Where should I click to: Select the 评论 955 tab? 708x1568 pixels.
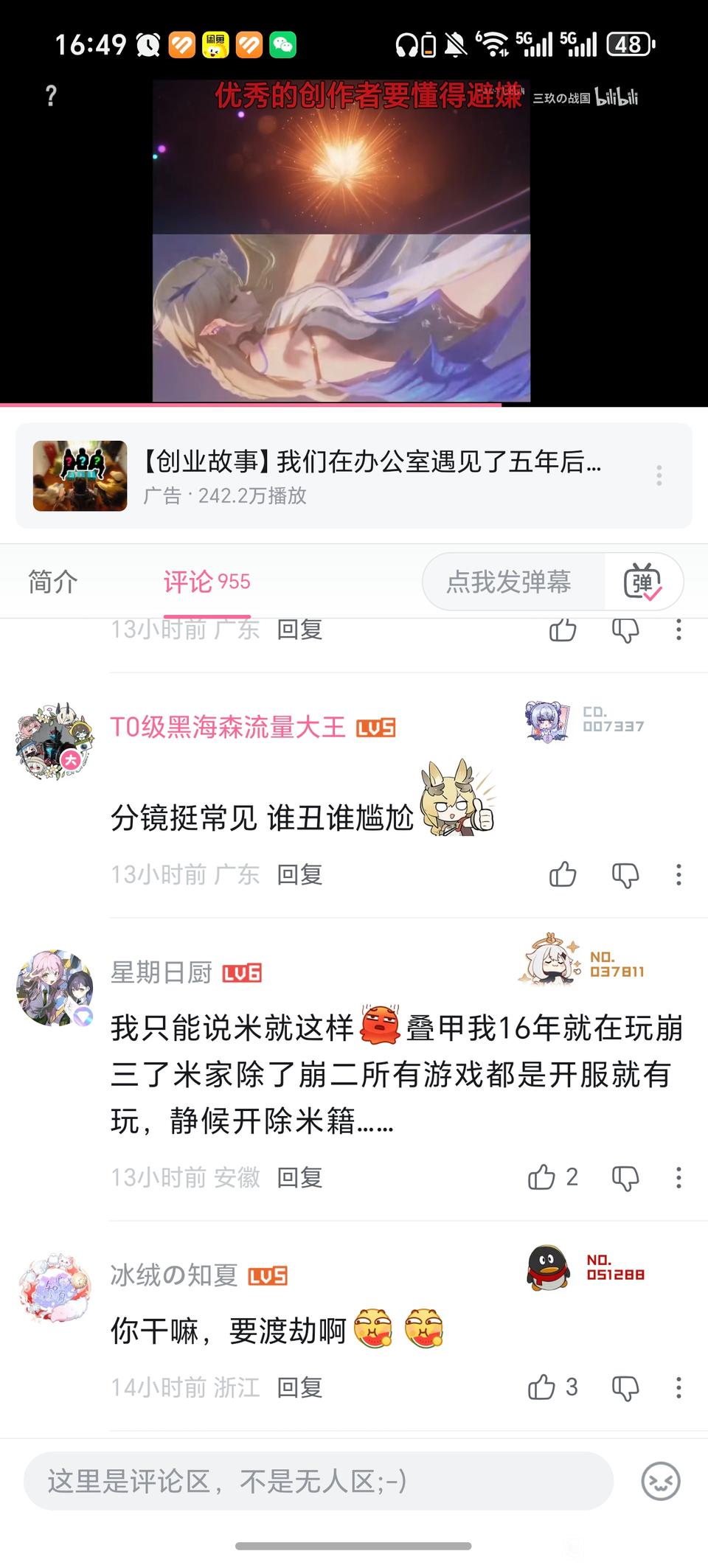[x=206, y=582]
